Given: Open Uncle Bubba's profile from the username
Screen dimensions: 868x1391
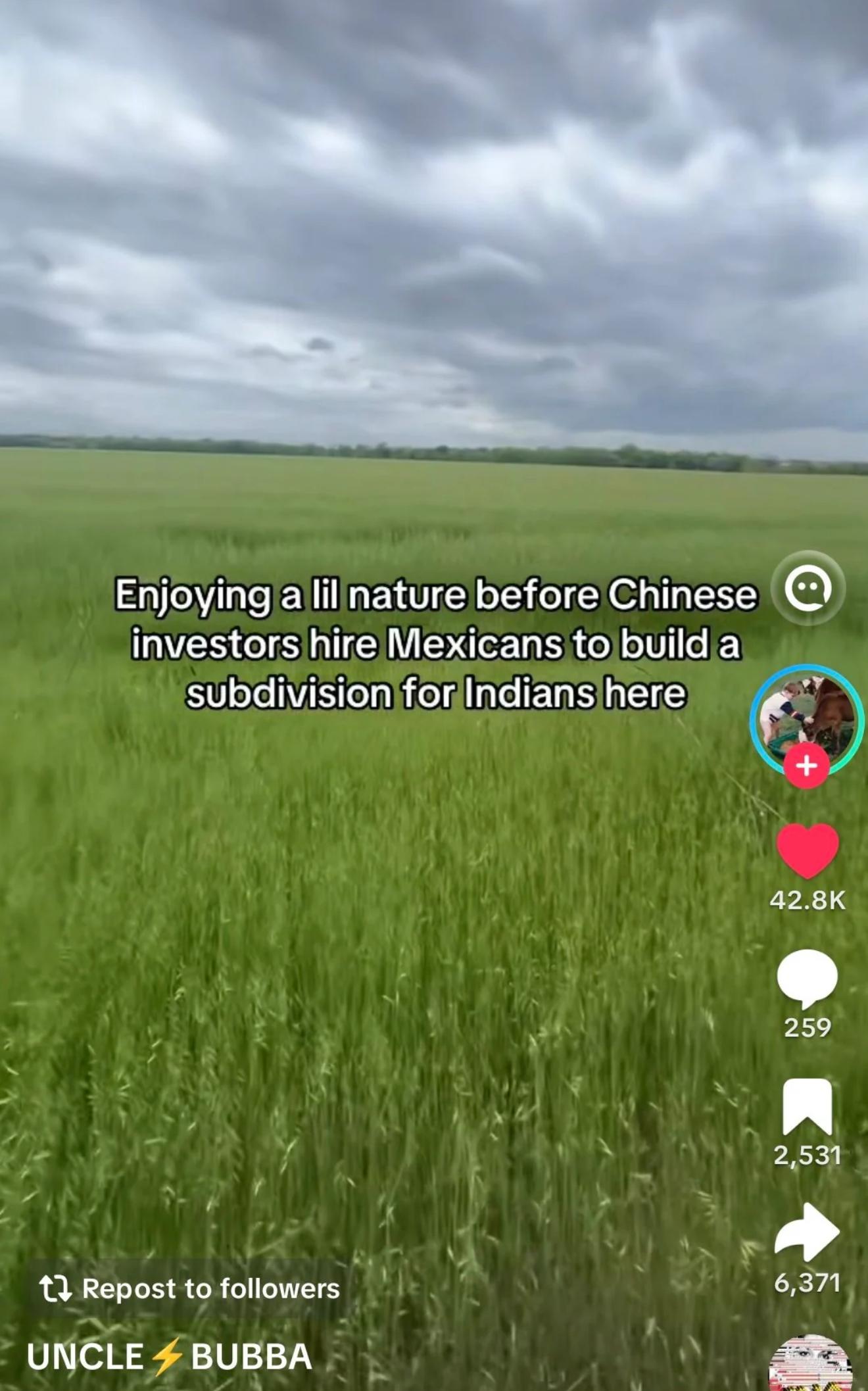Looking at the screenshot, I should [170, 1357].
